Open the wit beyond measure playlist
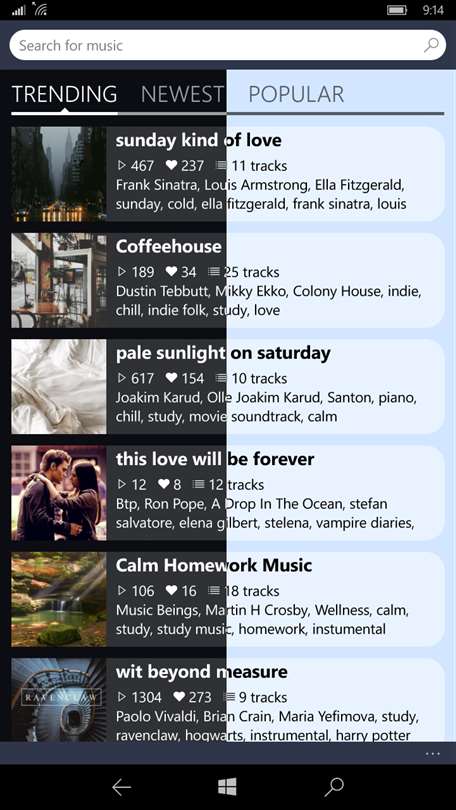This screenshot has height=810, width=456. point(228,700)
